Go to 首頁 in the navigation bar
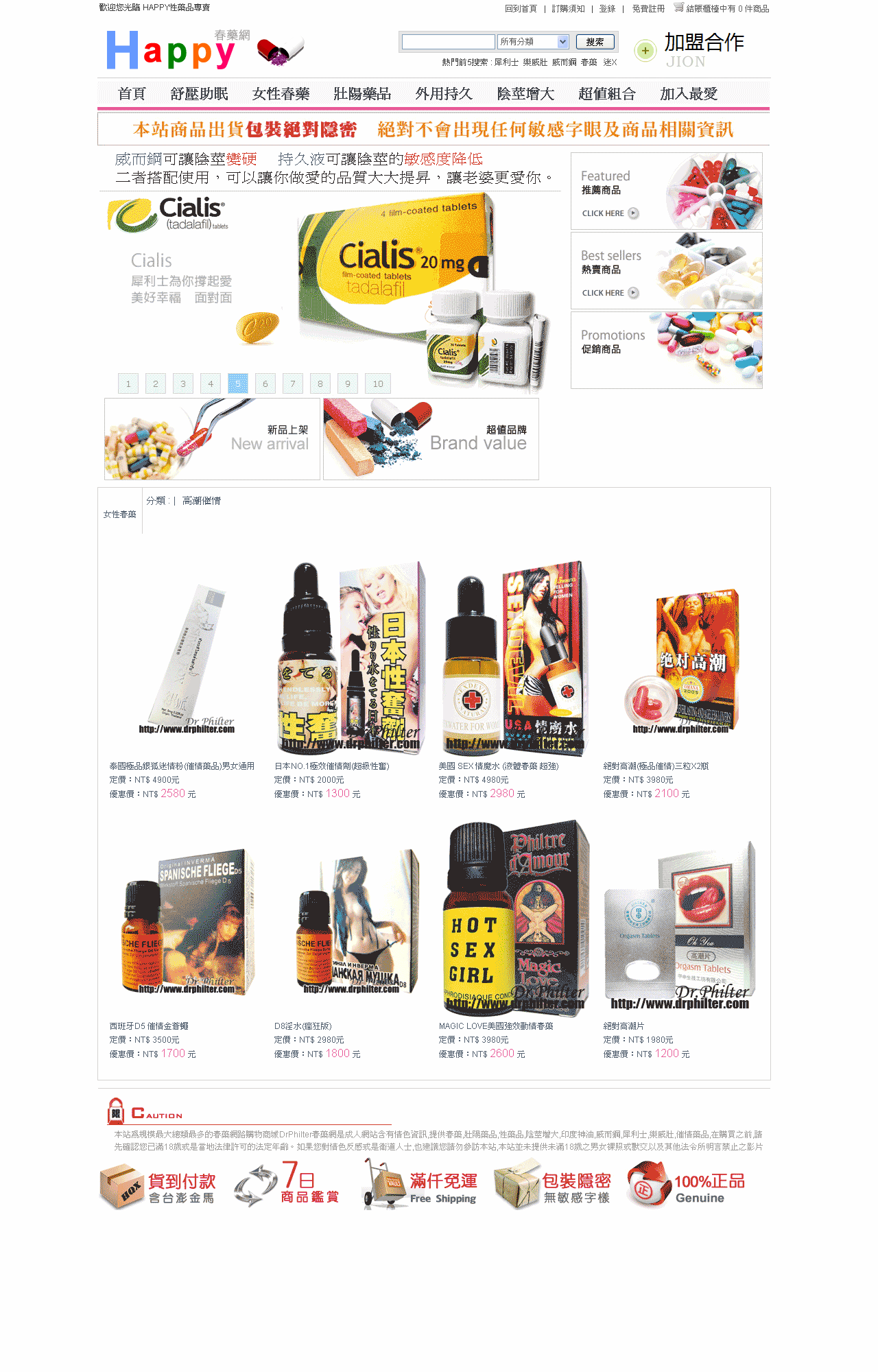 (132, 94)
